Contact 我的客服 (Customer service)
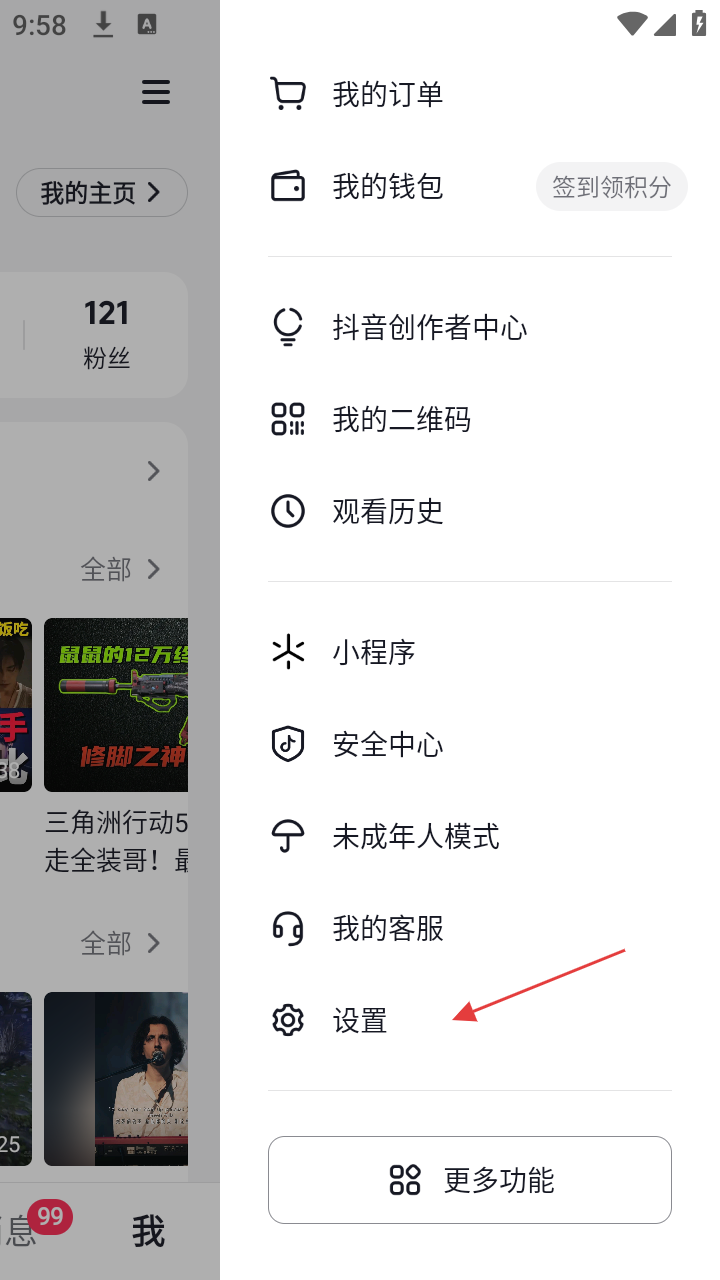This screenshot has width=720, height=1280. 387,929
